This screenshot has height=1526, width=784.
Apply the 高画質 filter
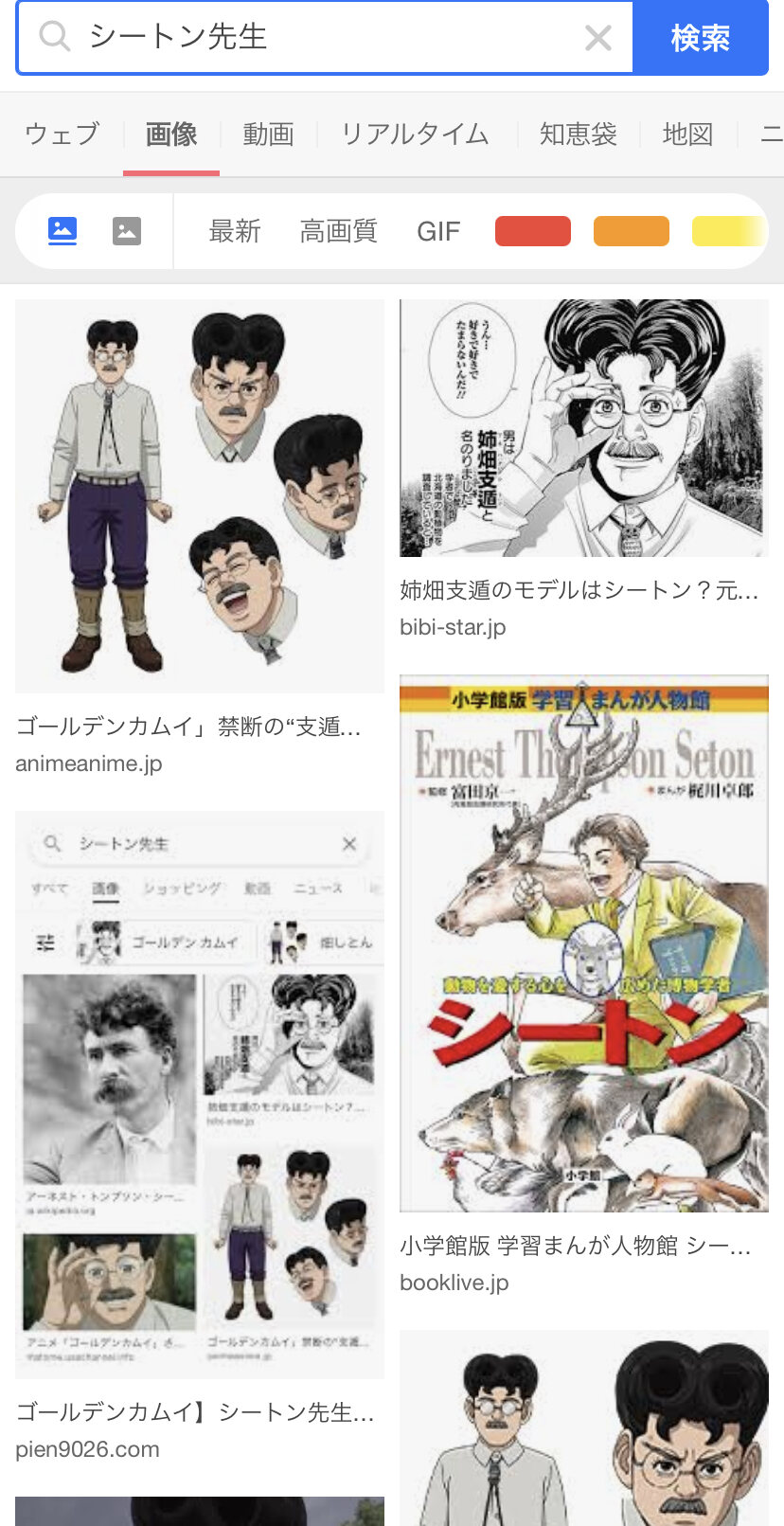click(x=338, y=230)
